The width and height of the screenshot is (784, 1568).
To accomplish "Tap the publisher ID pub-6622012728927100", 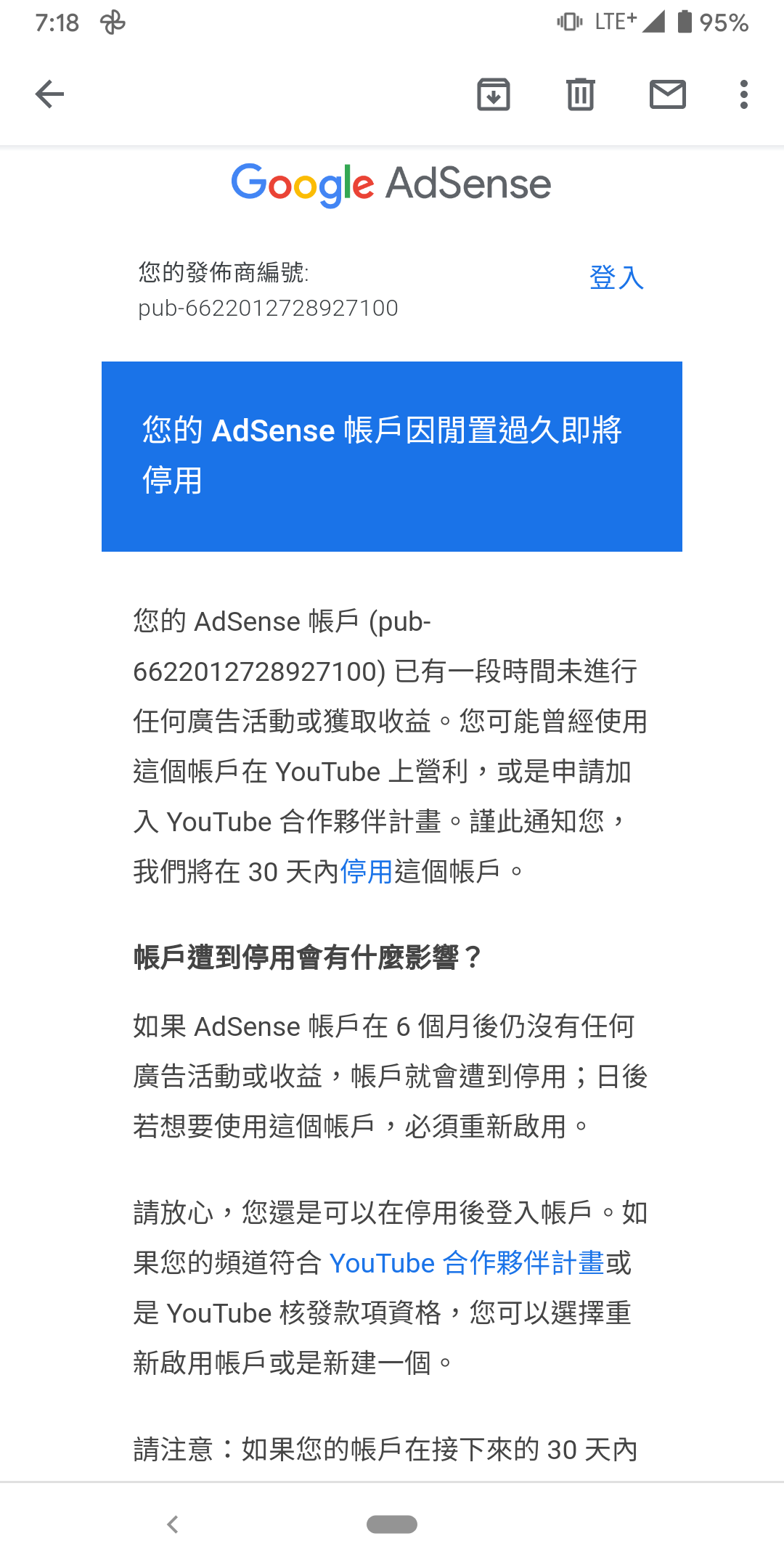I will [x=267, y=308].
